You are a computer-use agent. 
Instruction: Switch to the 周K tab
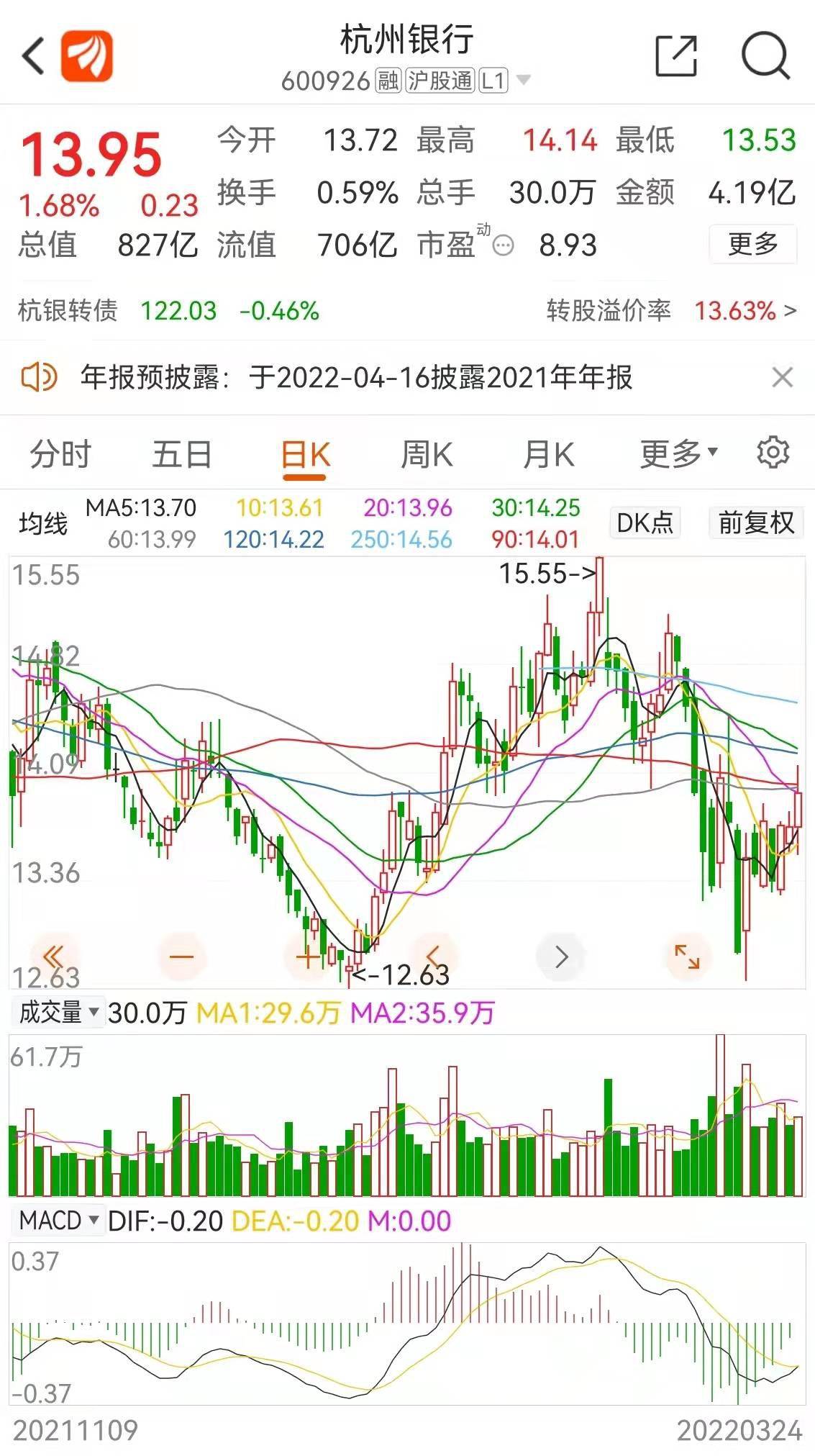tap(427, 453)
